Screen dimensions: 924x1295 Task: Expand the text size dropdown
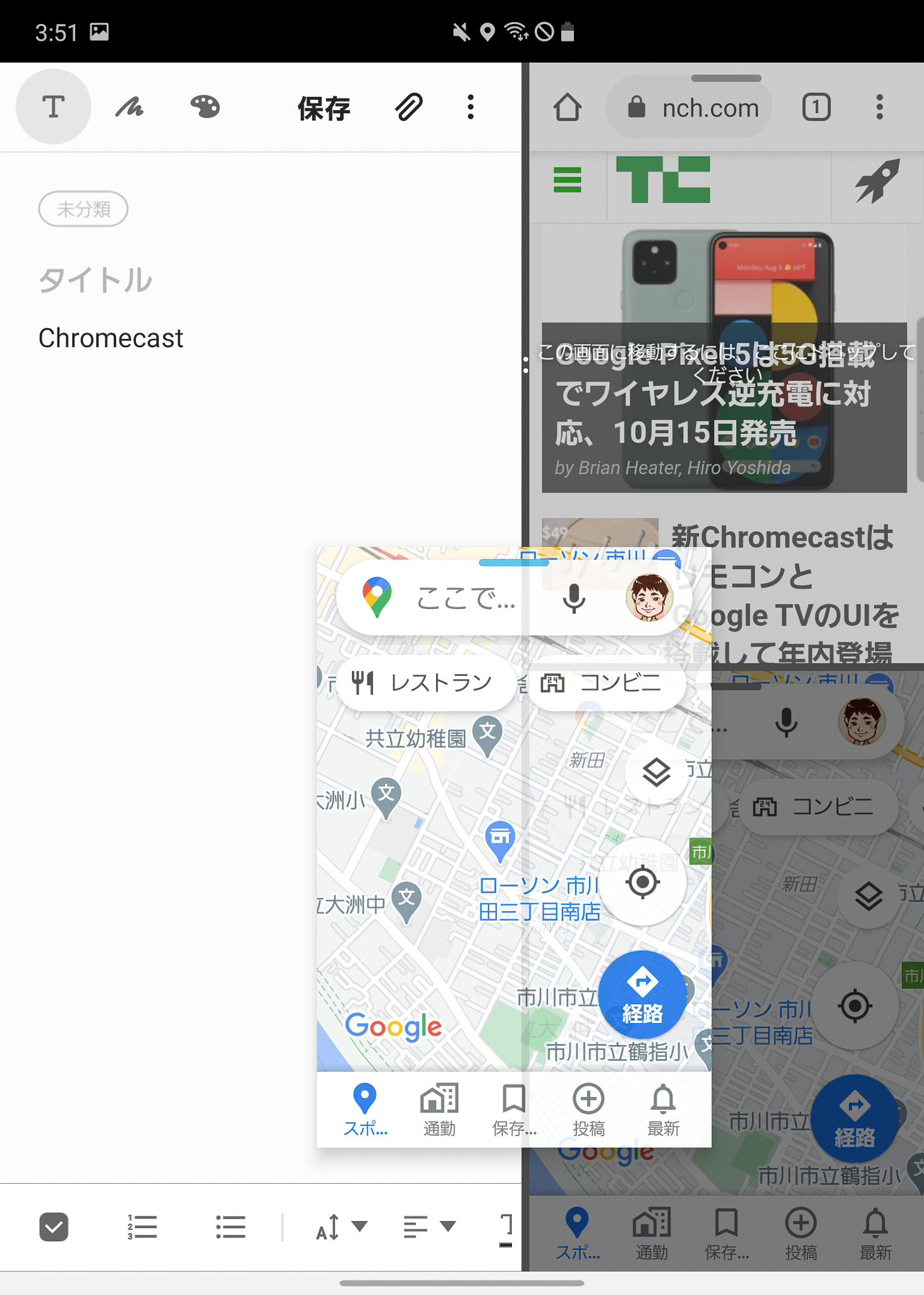click(x=341, y=1227)
